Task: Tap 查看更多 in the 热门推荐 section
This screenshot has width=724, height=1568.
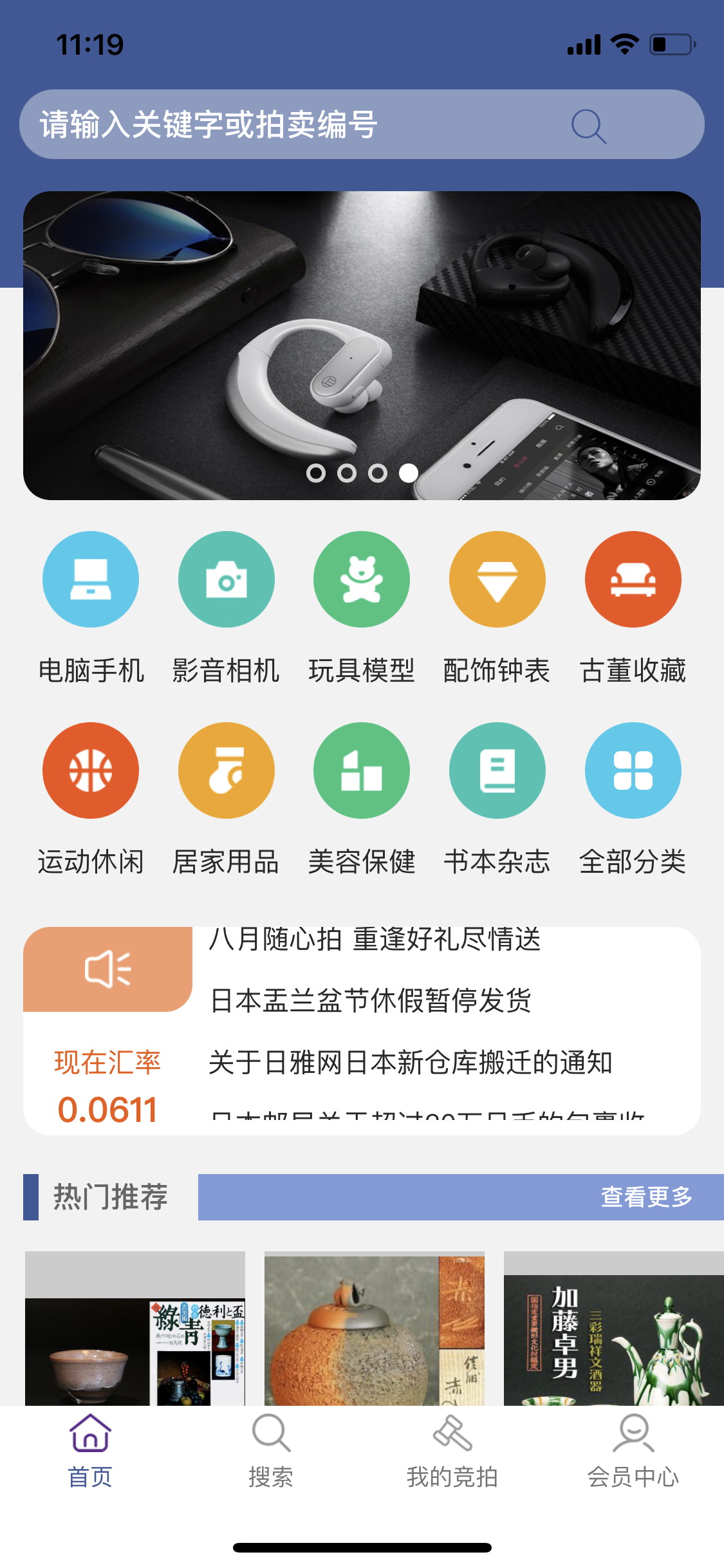Action: (x=646, y=1197)
